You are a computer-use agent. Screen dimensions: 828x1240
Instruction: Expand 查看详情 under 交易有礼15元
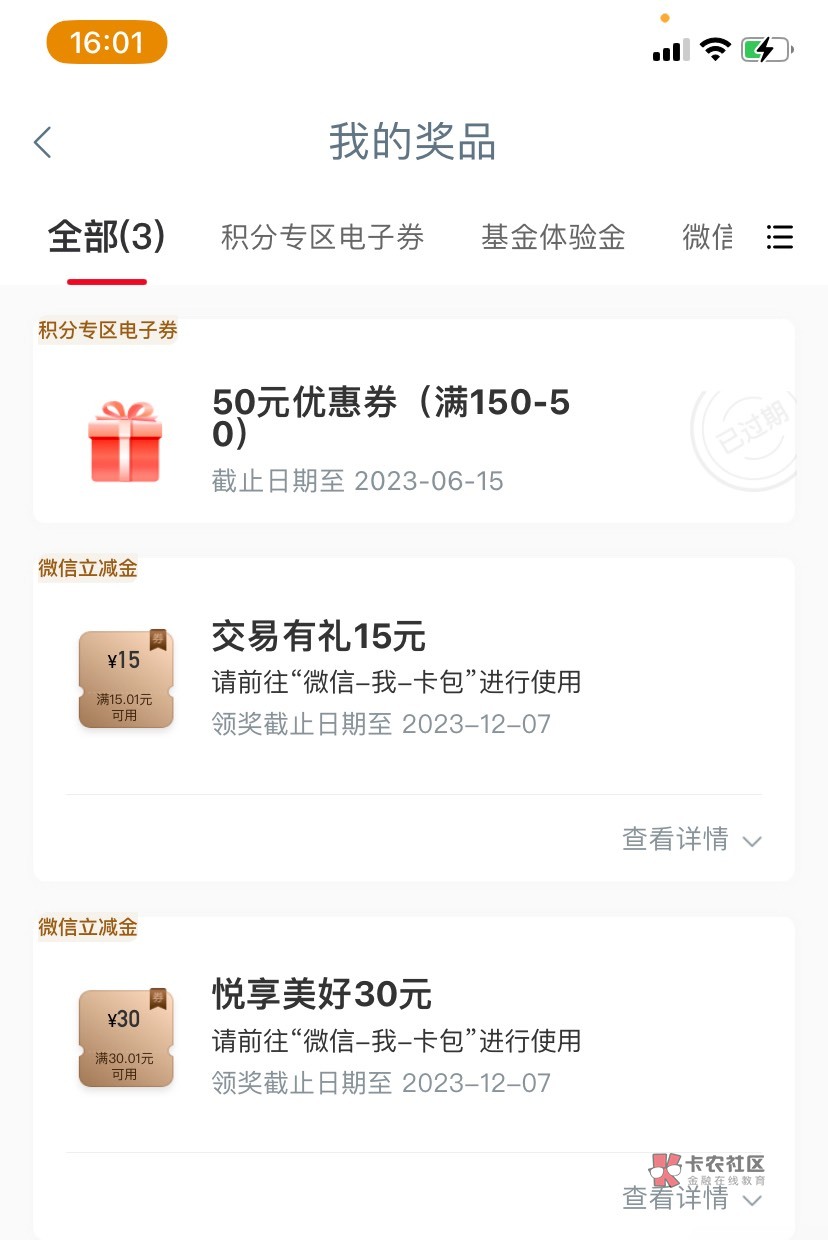click(692, 839)
